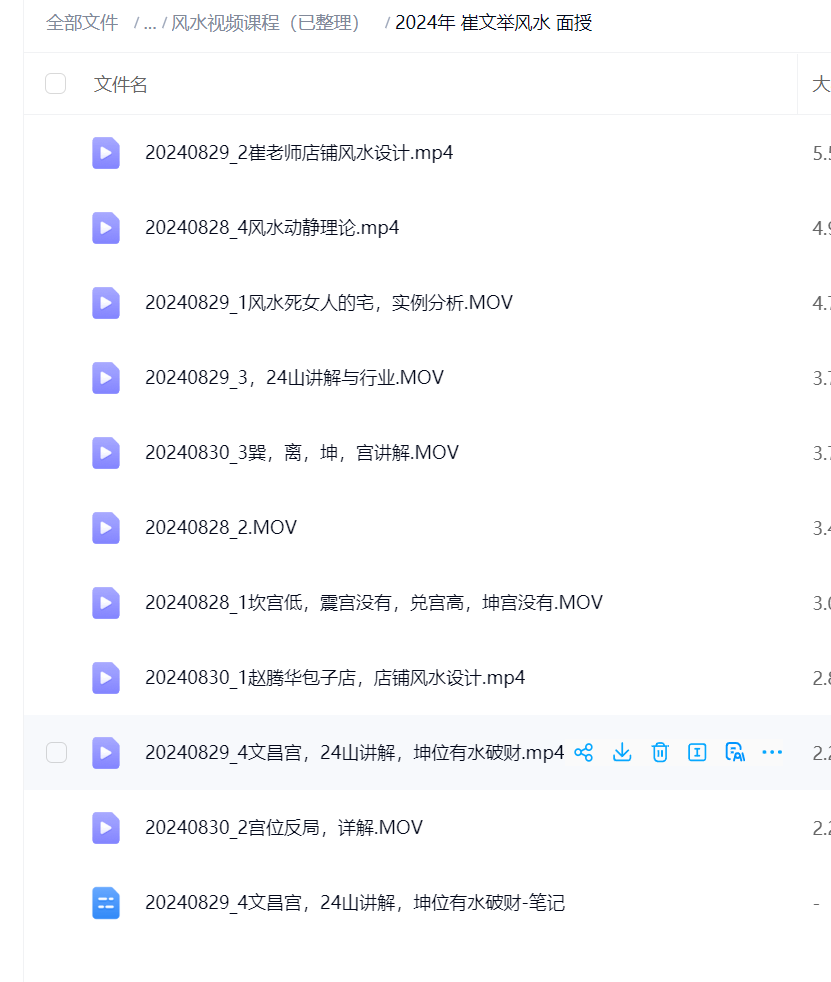Open 20240828_4风水动静理论.mp4
The image size is (831, 982).
point(272,228)
